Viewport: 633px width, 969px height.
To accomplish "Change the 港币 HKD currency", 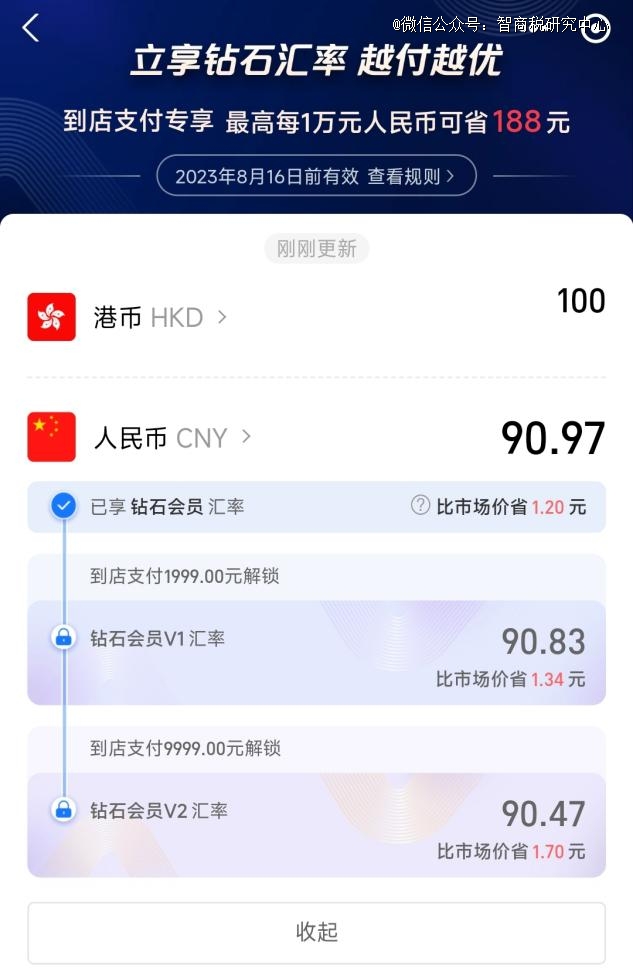I will (160, 318).
